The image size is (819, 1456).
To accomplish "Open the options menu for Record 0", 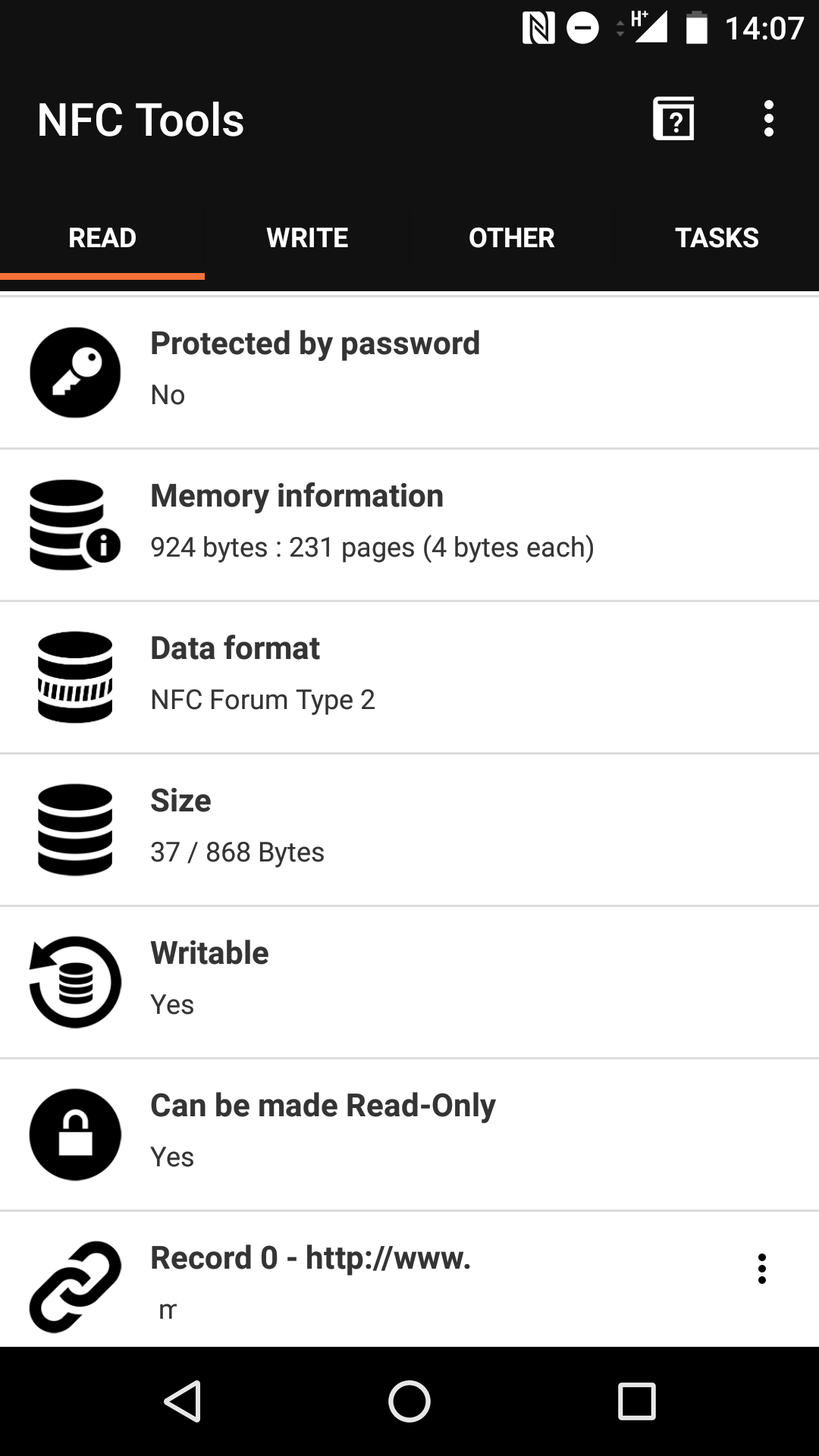I will (x=762, y=1269).
